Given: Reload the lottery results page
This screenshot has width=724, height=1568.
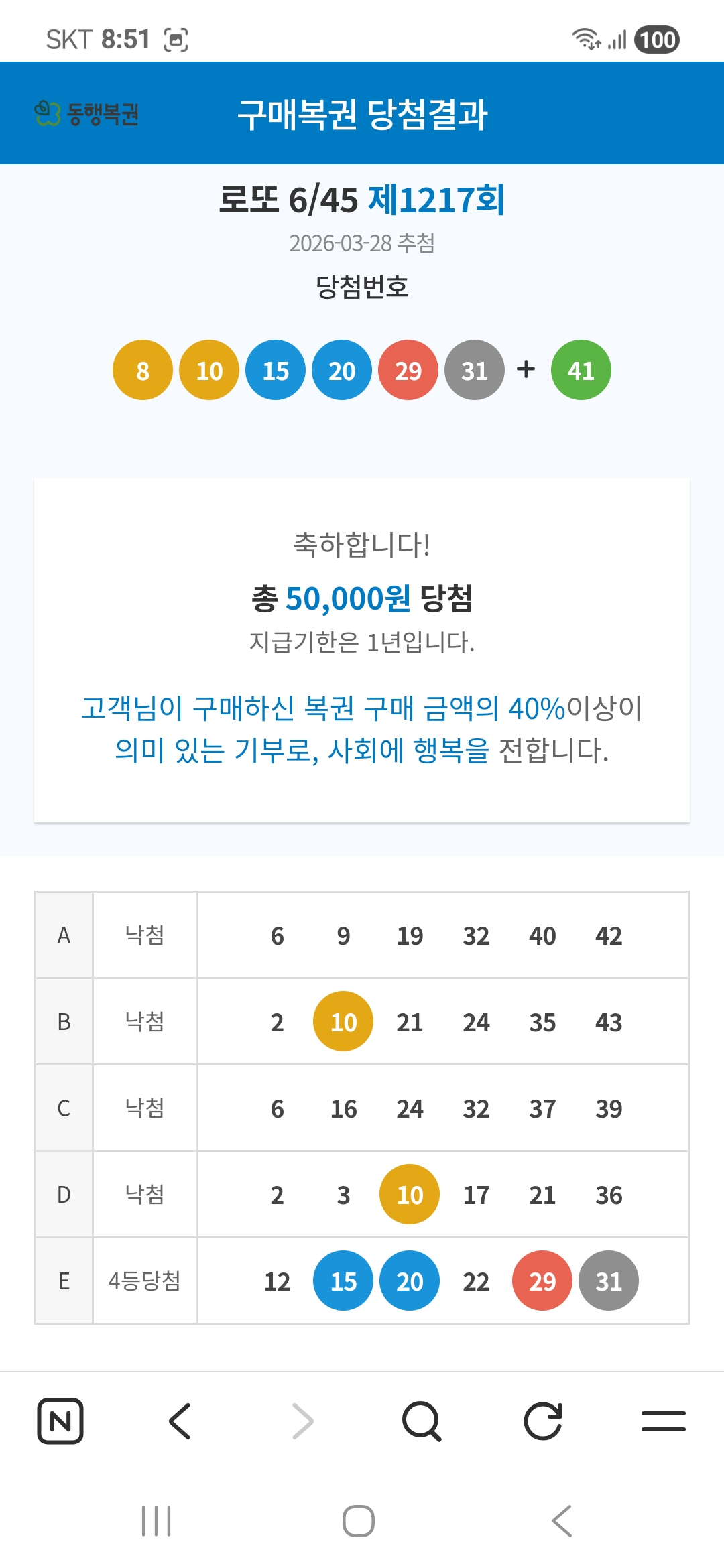Looking at the screenshot, I should [x=542, y=1421].
